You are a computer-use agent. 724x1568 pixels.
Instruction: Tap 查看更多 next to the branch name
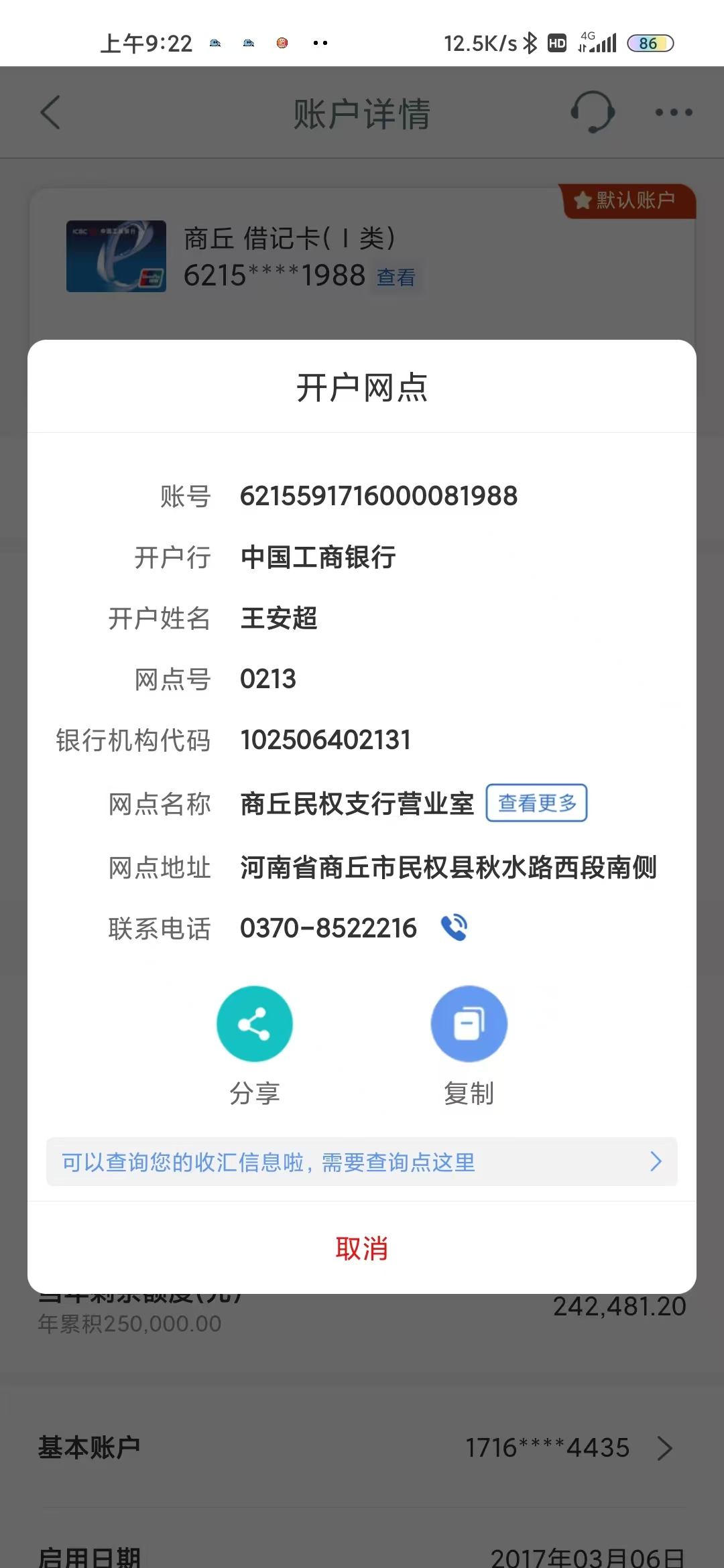pyautogui.click(x=536, y=803)
